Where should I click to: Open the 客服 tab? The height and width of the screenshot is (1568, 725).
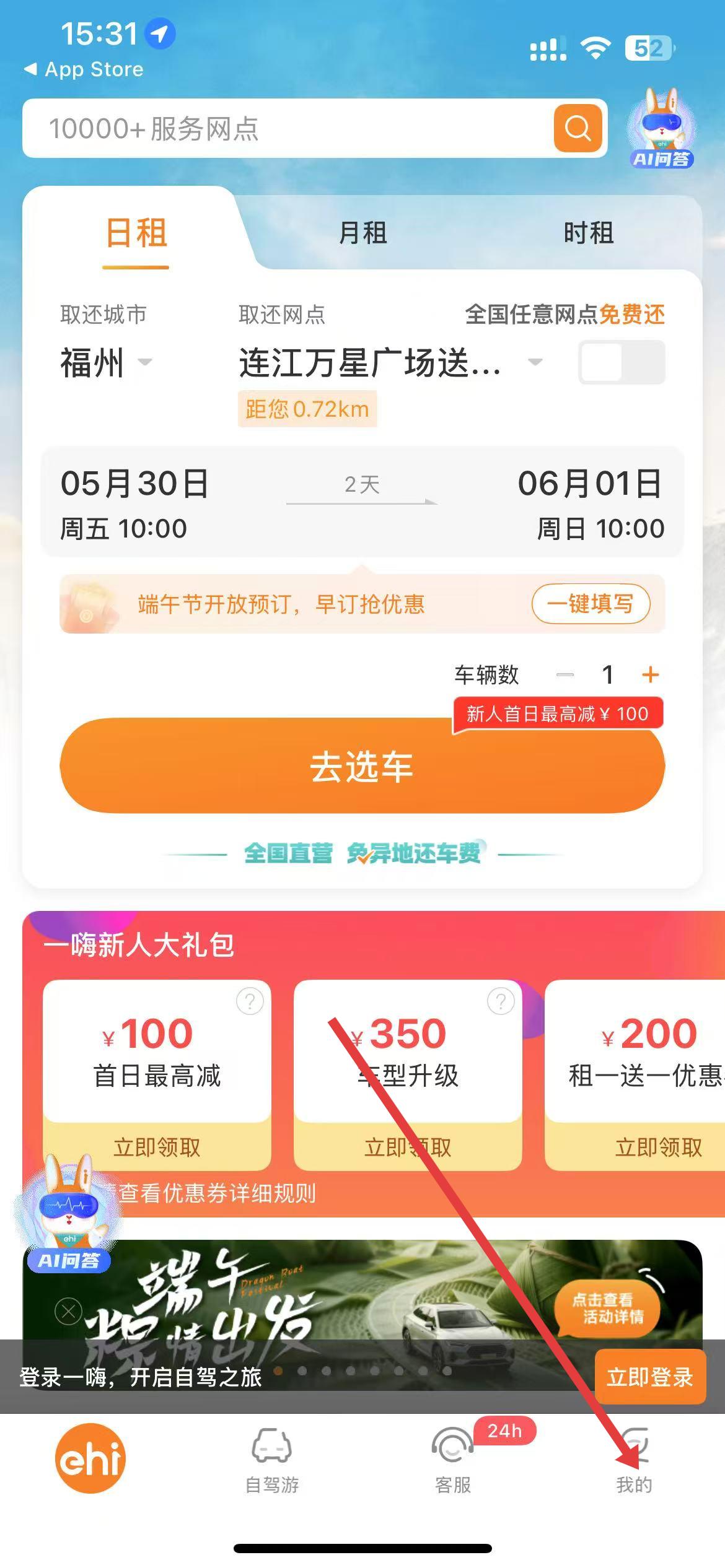coord(453,1461)
